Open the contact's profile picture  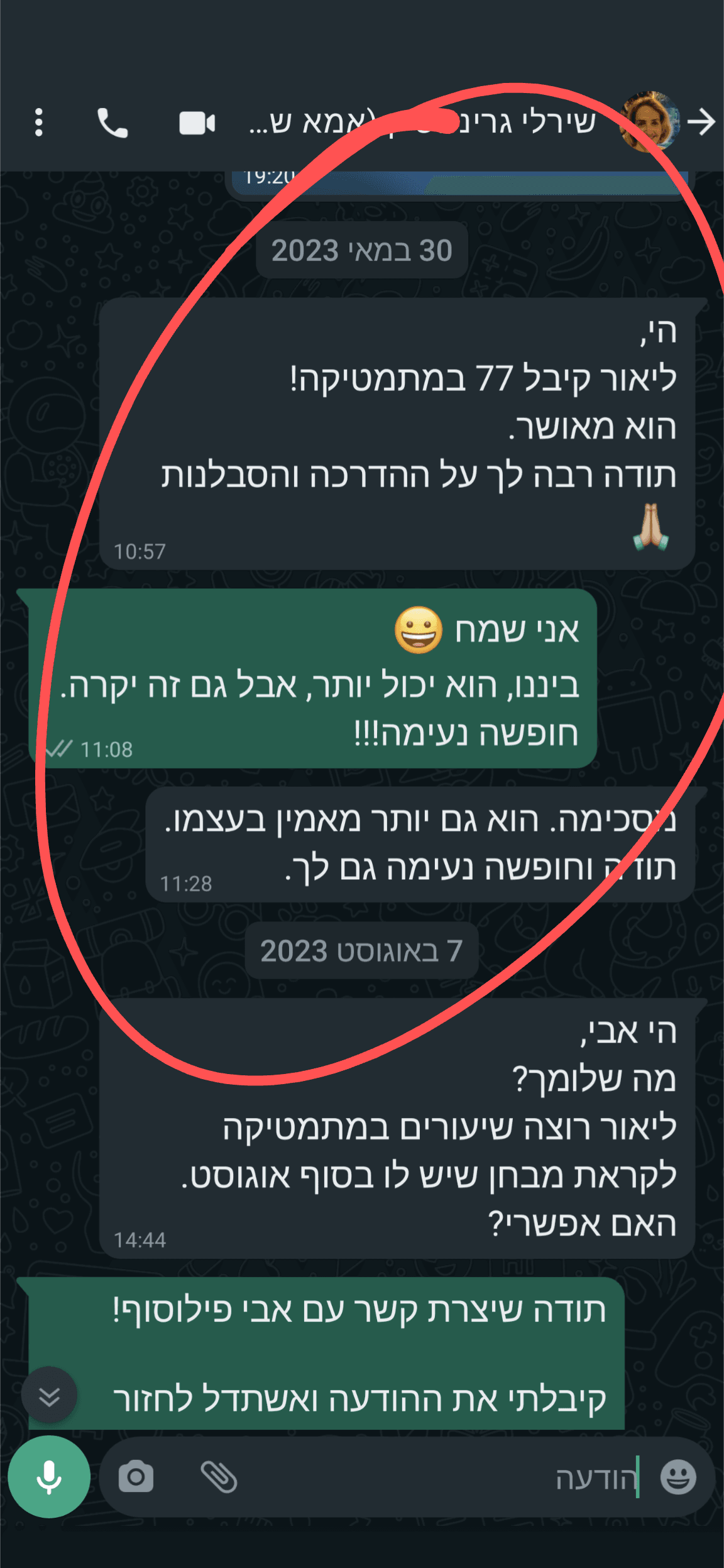point(651,122)
